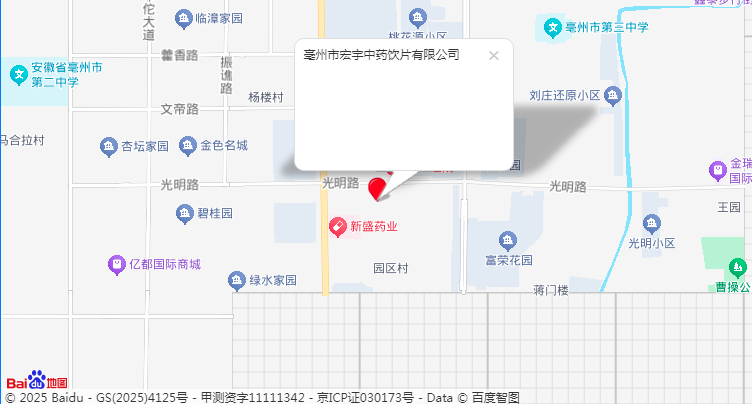The width and height of the screenshot is (752, 404).
Task: Open the 碧桂园 residential marker
Action: tap(185, 213)
